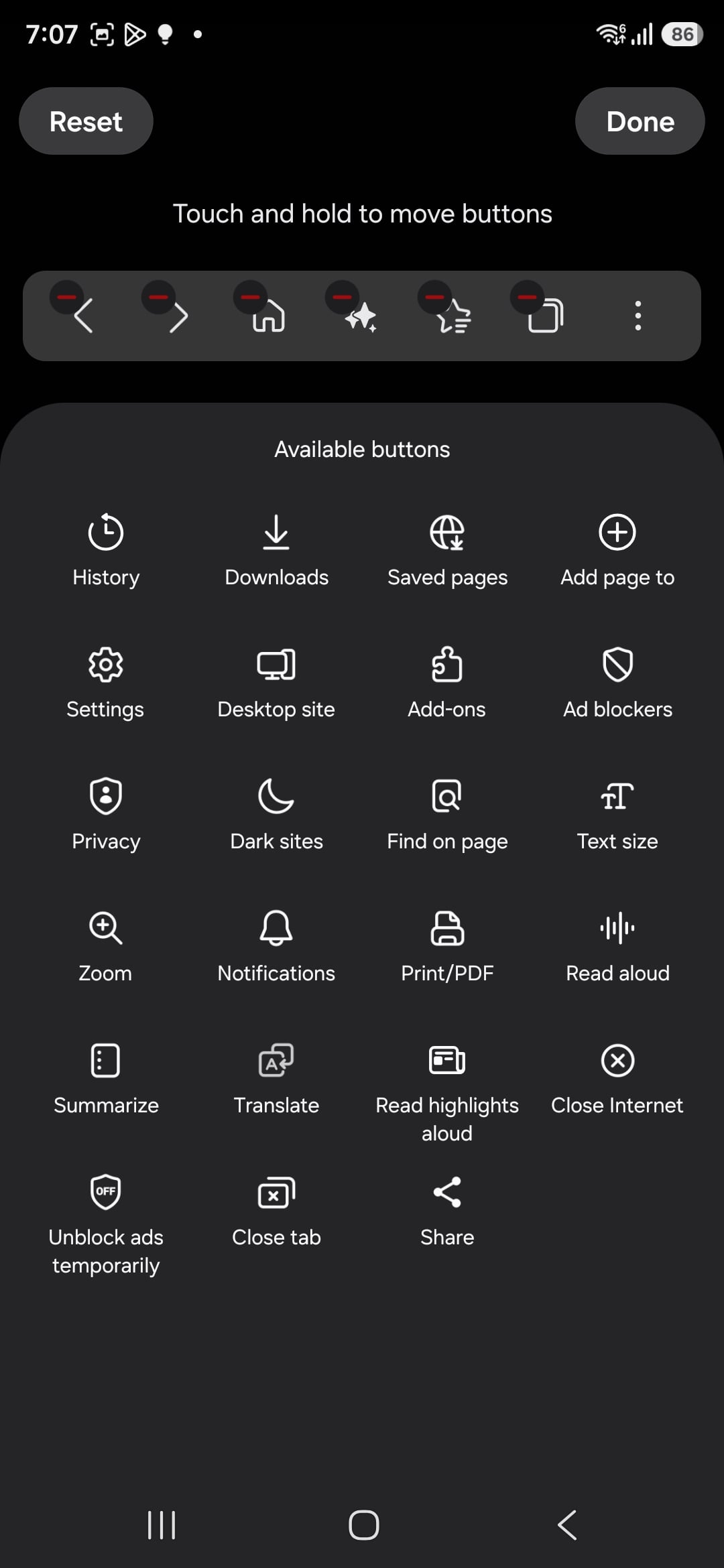Select the Find on page icon
This screenshot has width=724, height=1568.
[x=447, y=797]
